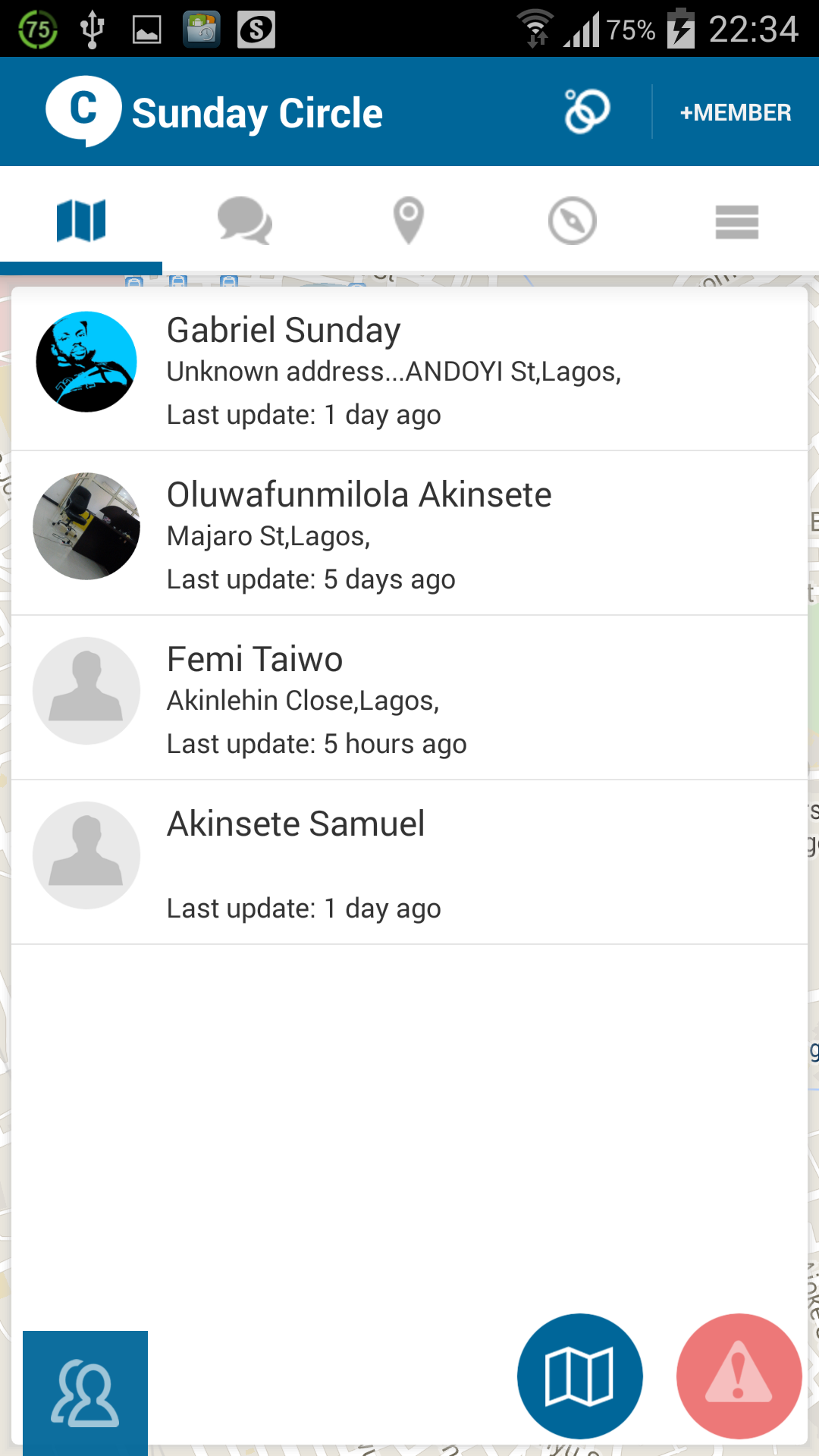Viewport: 819px width, 1456px height.
Task: Switch to the map tab
Action: 81,221
